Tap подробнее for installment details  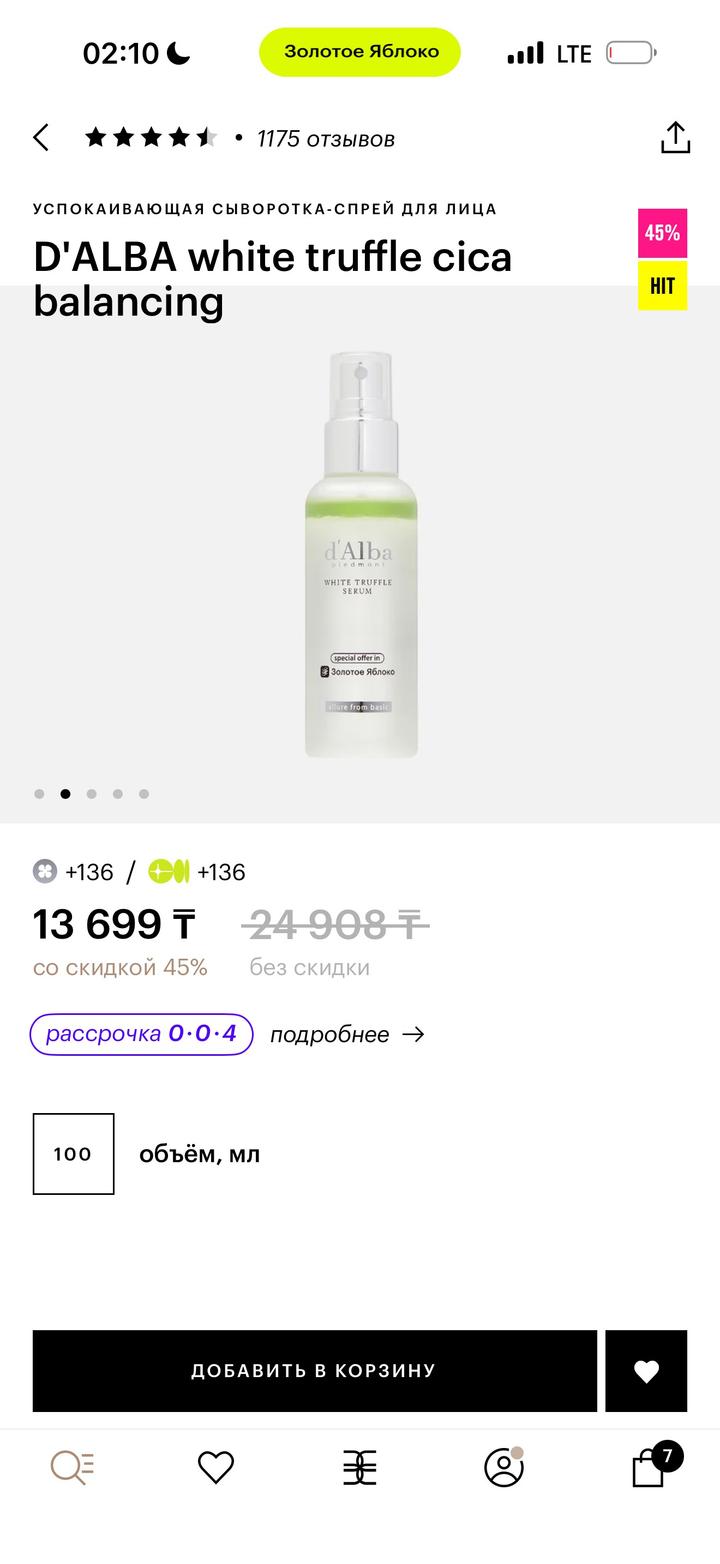coord(347,1035)
